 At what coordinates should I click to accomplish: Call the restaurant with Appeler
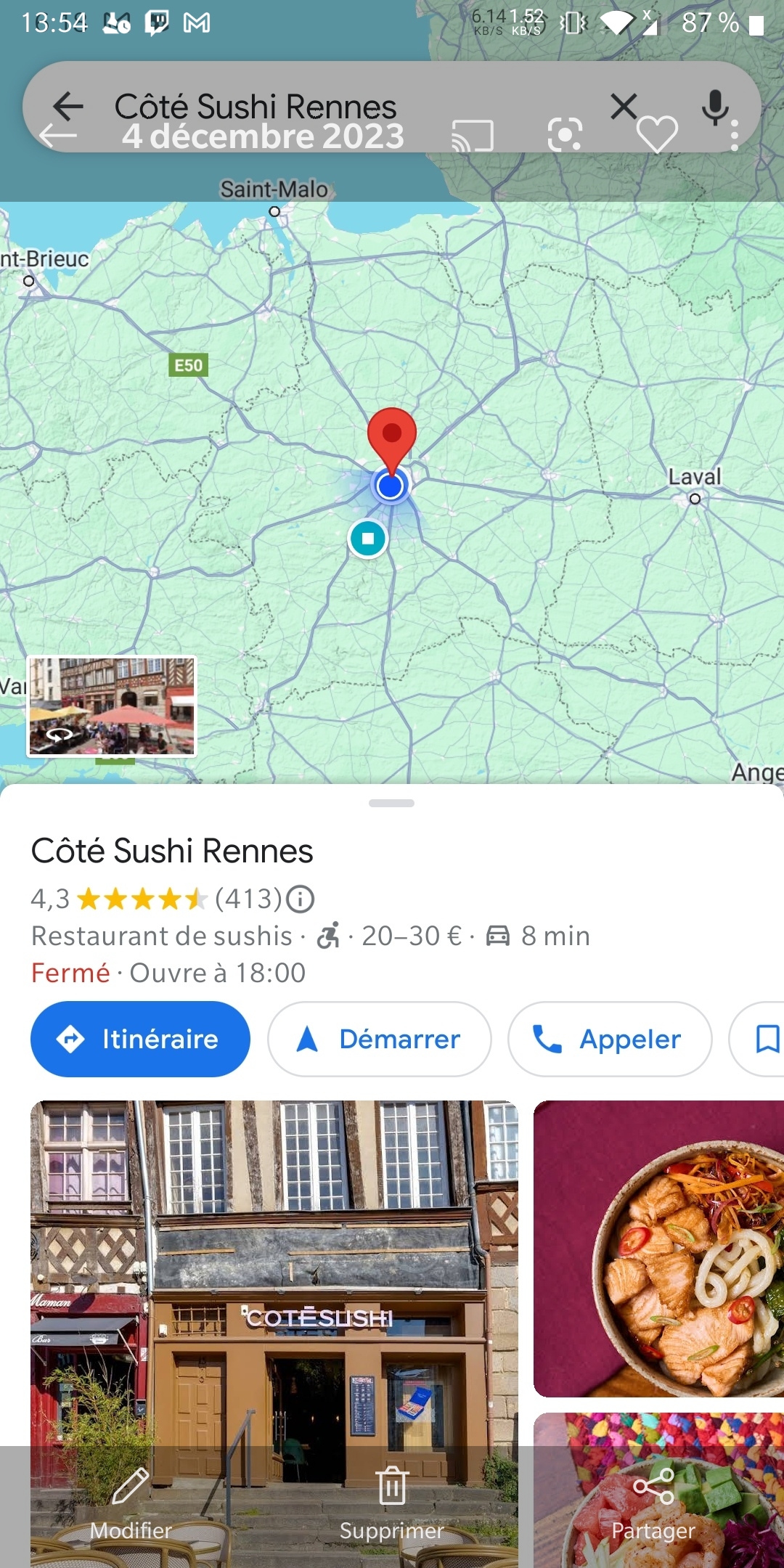pos(609,1039)
